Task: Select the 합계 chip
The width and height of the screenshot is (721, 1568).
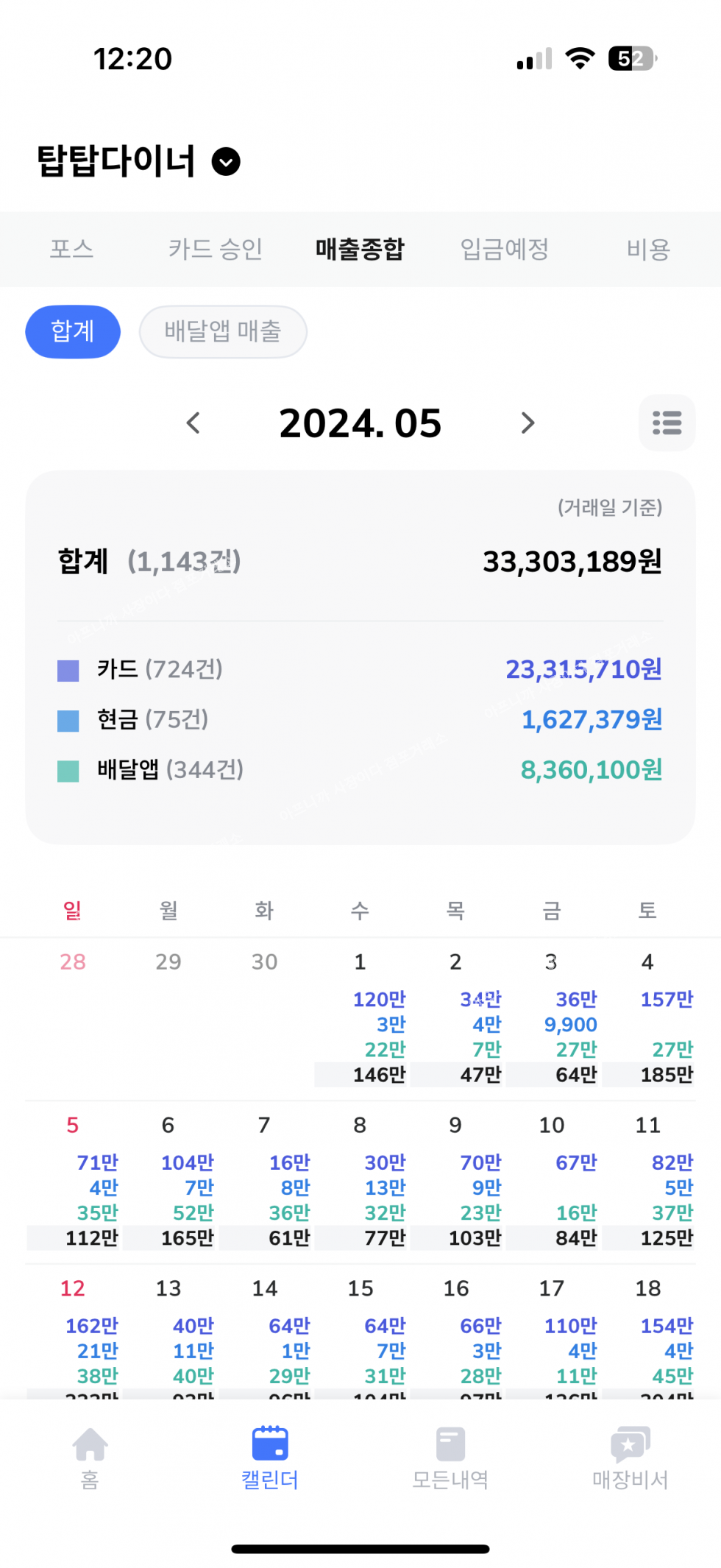Action: (73, 332)
